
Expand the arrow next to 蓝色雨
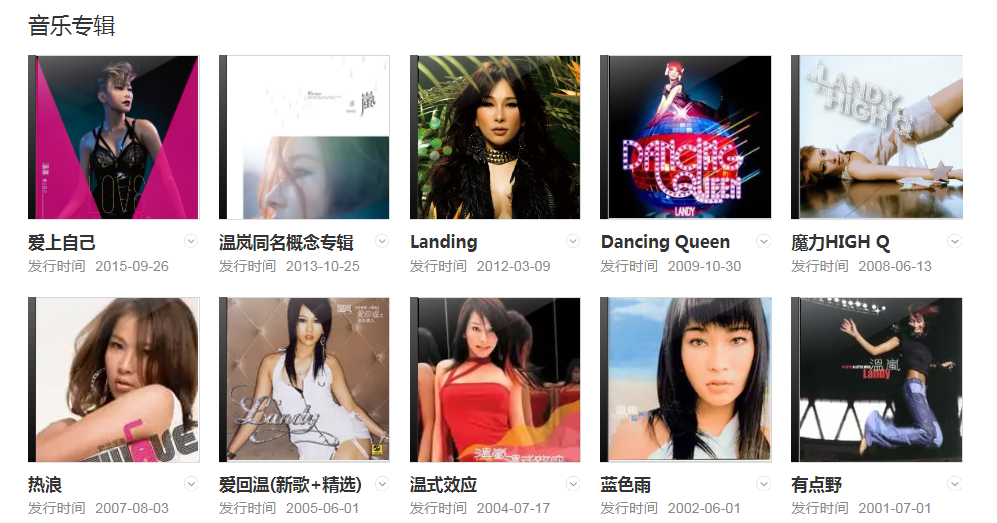pyautogui.click(x=764, y=484)
